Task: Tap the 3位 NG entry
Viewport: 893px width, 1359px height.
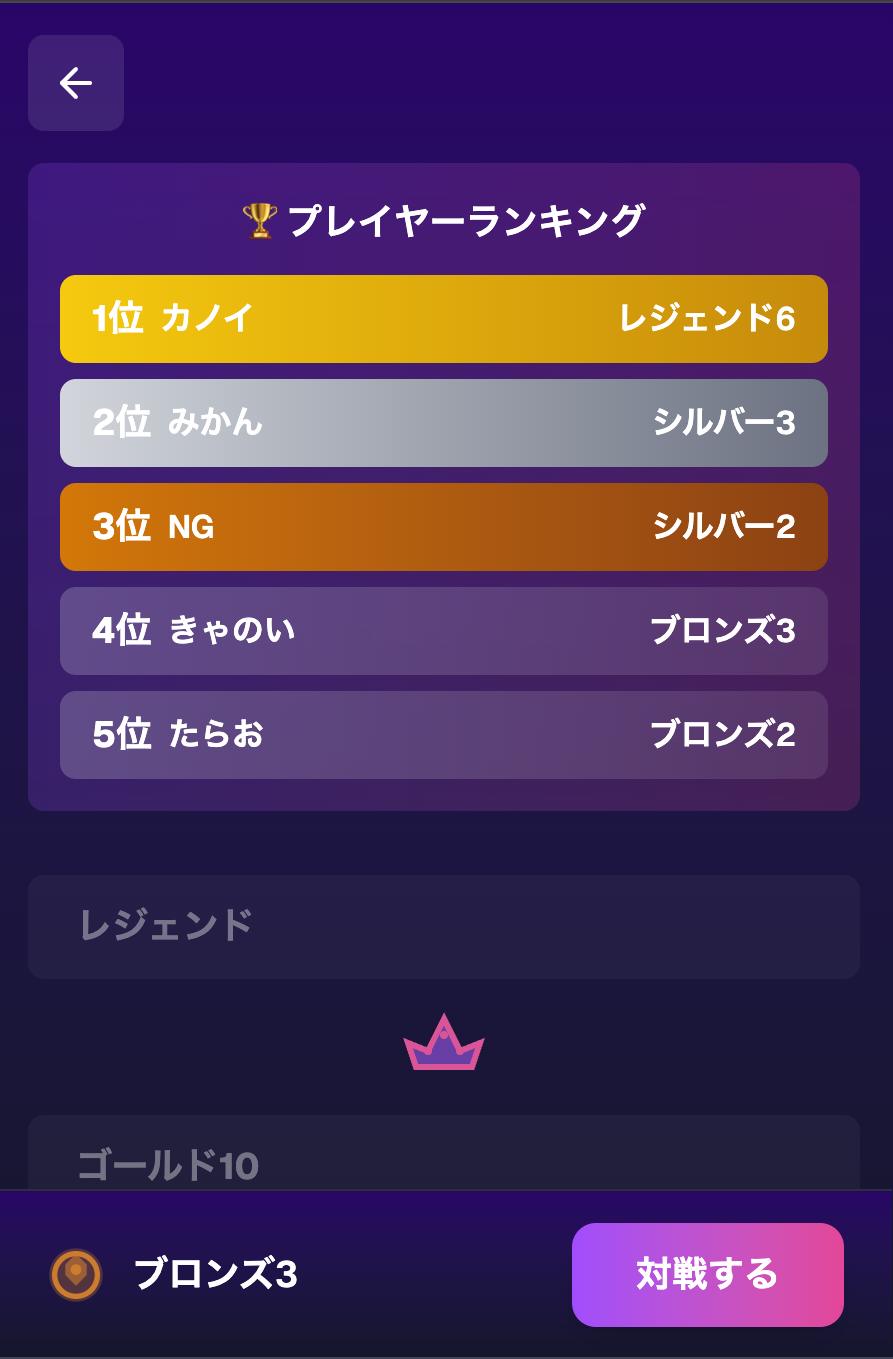Action: [x=444, y=527]
